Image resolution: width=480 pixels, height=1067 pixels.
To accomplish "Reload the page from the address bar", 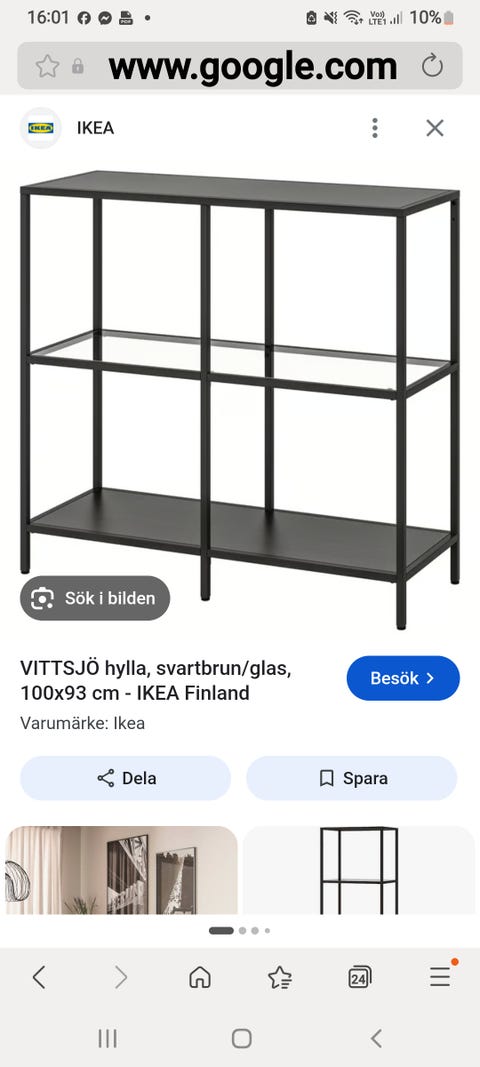I will (x=432, y=66).
